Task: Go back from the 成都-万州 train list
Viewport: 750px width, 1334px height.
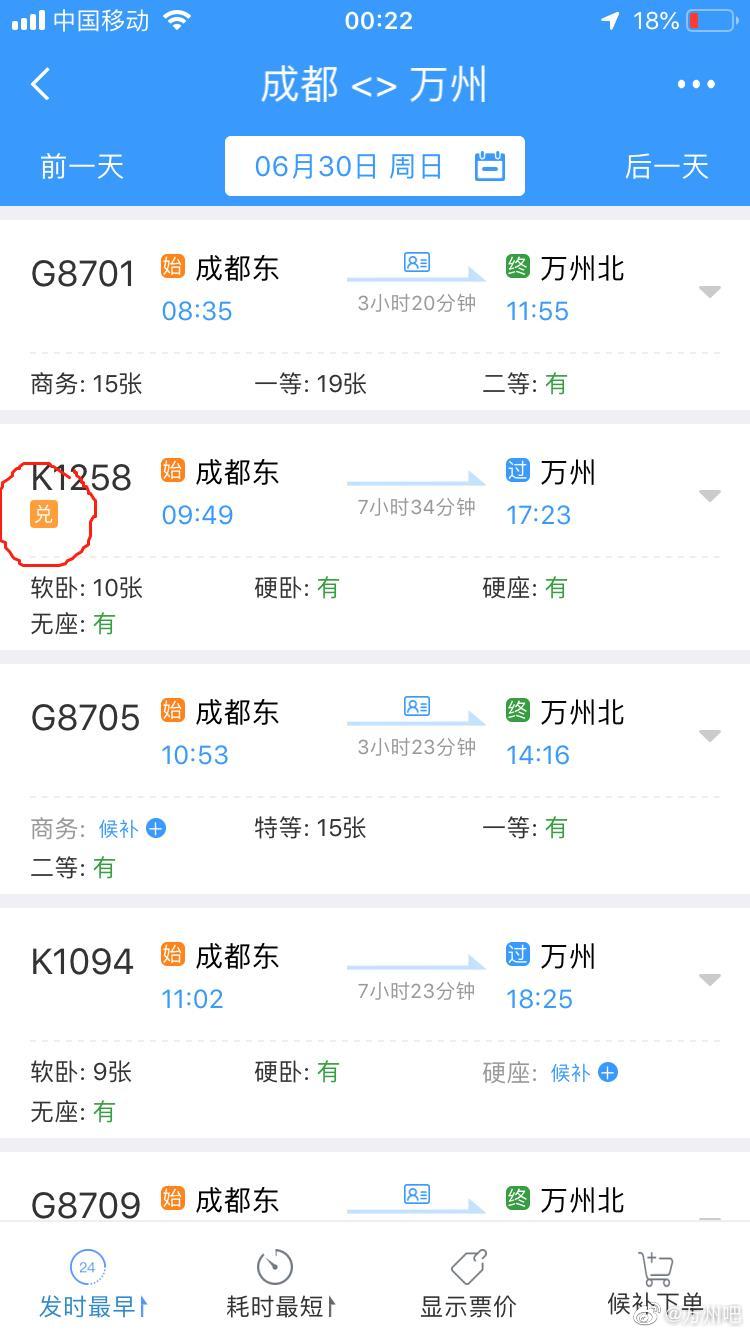Action: click(x=41, y=84)
